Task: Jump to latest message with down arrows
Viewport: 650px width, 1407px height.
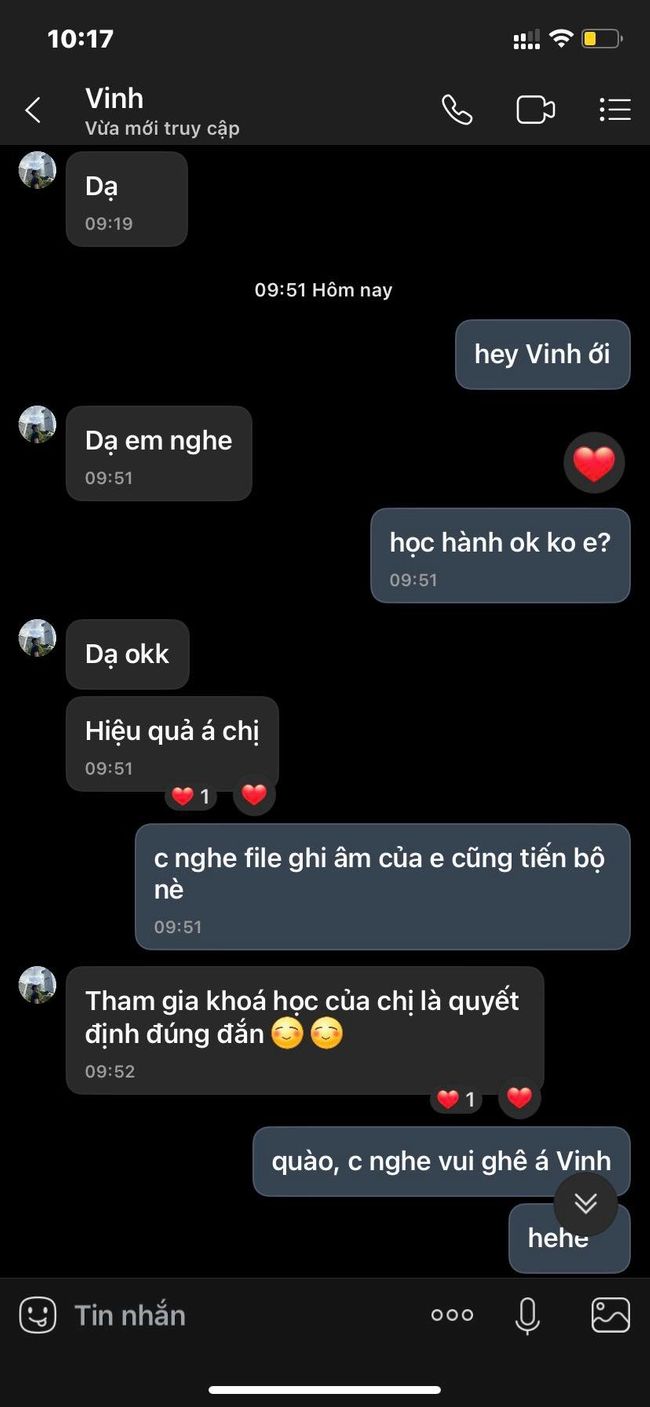Action: point(586,1204)
